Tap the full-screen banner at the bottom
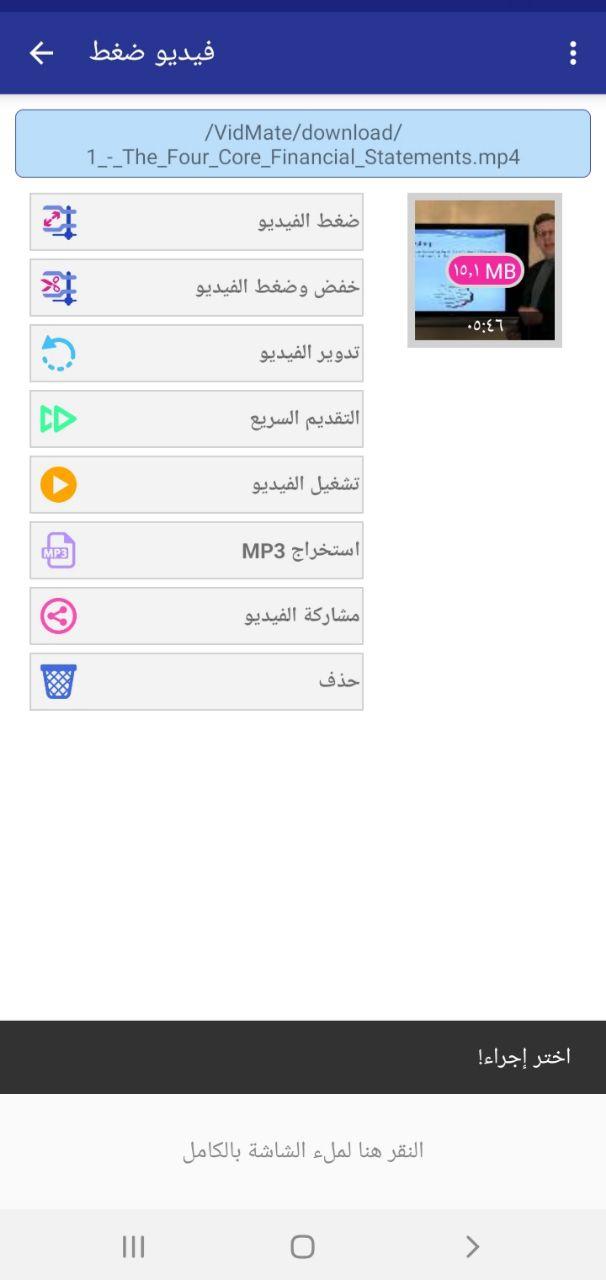606x1280 pixels. pos(303,1151)
